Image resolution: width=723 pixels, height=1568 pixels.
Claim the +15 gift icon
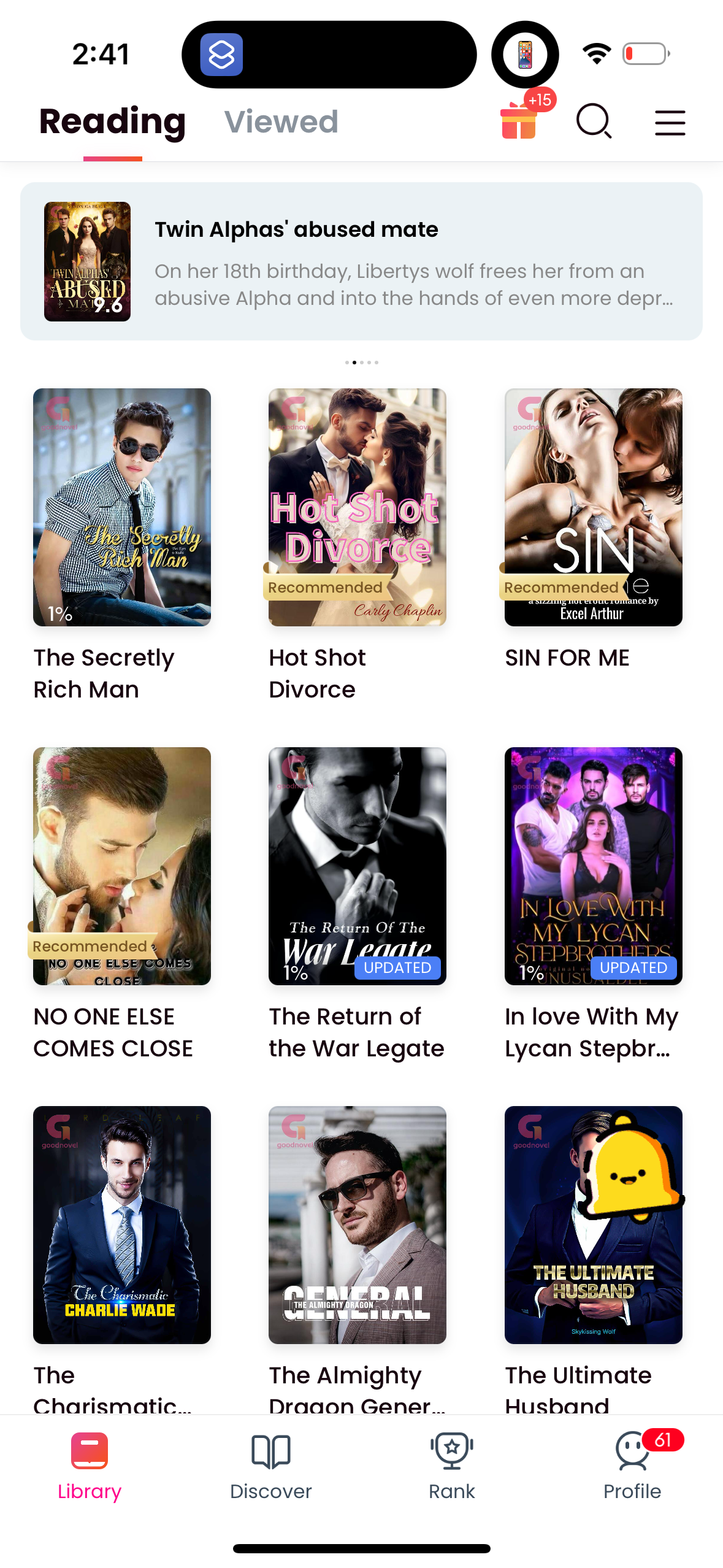[x=519, y=121]
